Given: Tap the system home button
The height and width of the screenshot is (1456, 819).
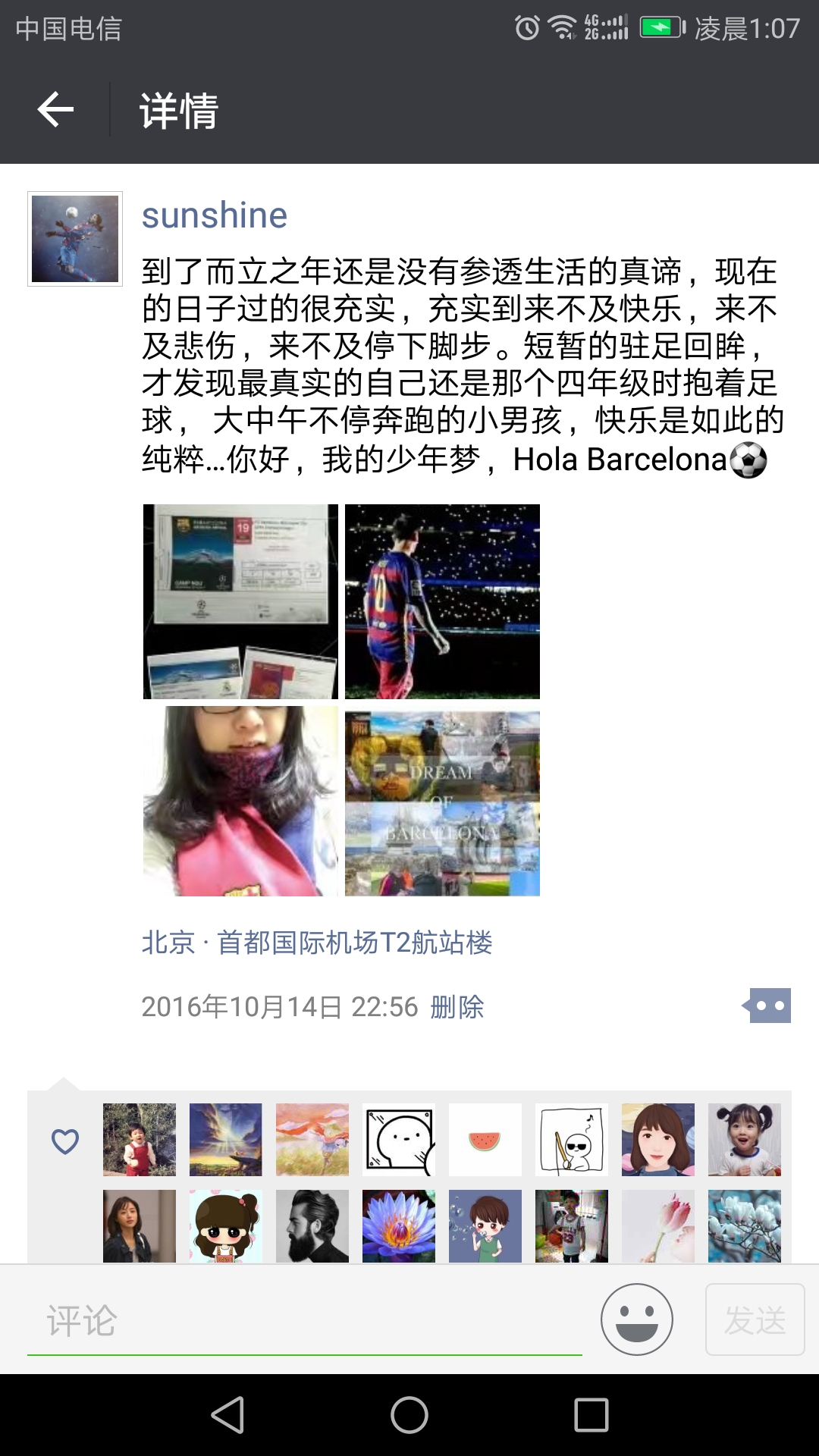Looking at the screenshot, I should click(x=409, y=1415).
